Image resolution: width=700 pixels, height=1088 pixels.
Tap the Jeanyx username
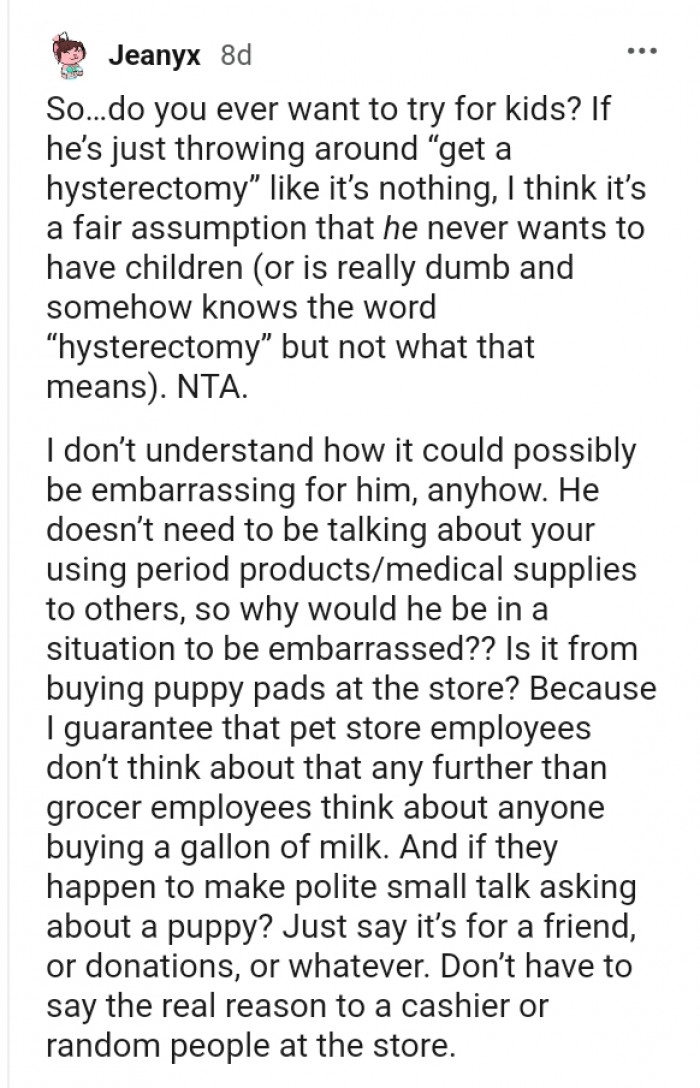152,54
